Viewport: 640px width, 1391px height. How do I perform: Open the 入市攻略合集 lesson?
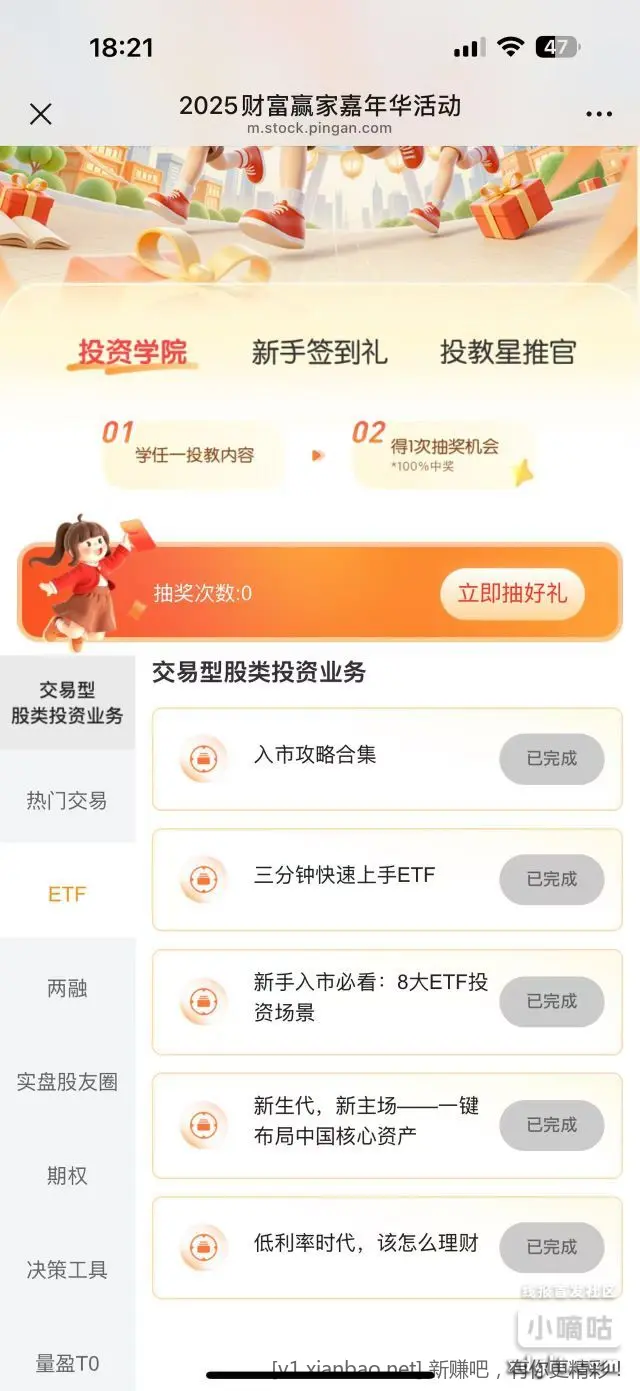pyautogui.click(x=315, y=756)
